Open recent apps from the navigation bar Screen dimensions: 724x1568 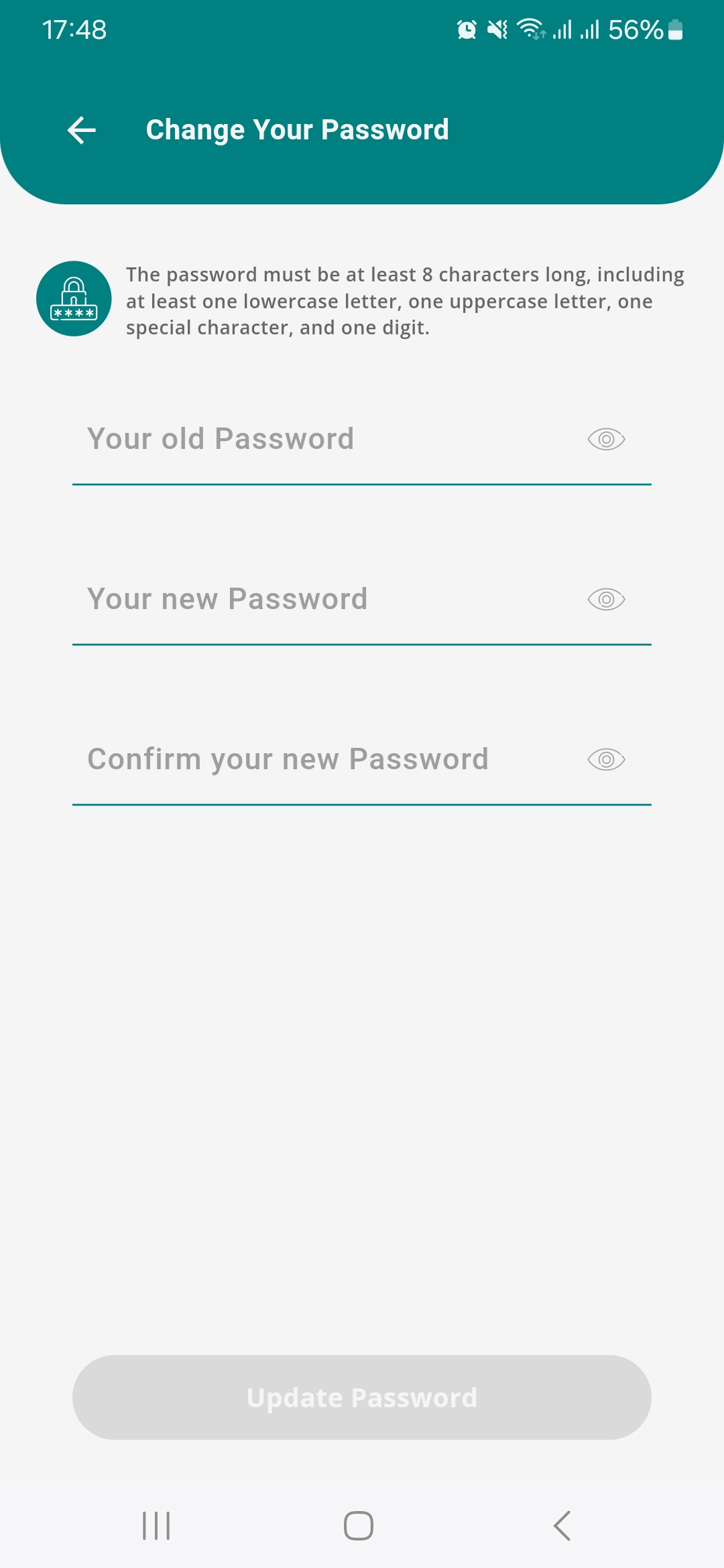[x=156, y=1526]
